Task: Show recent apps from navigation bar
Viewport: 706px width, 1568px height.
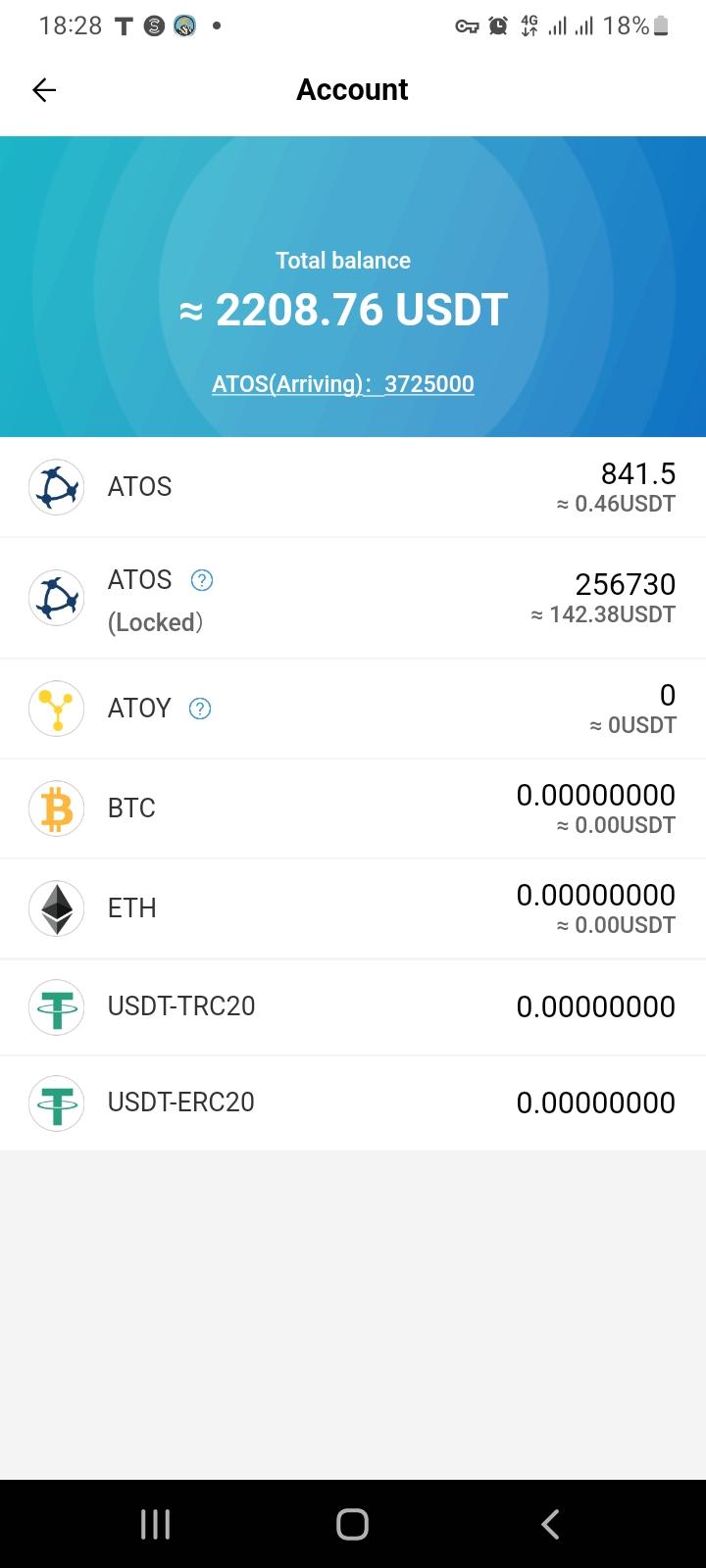Action: point(155,1524)
